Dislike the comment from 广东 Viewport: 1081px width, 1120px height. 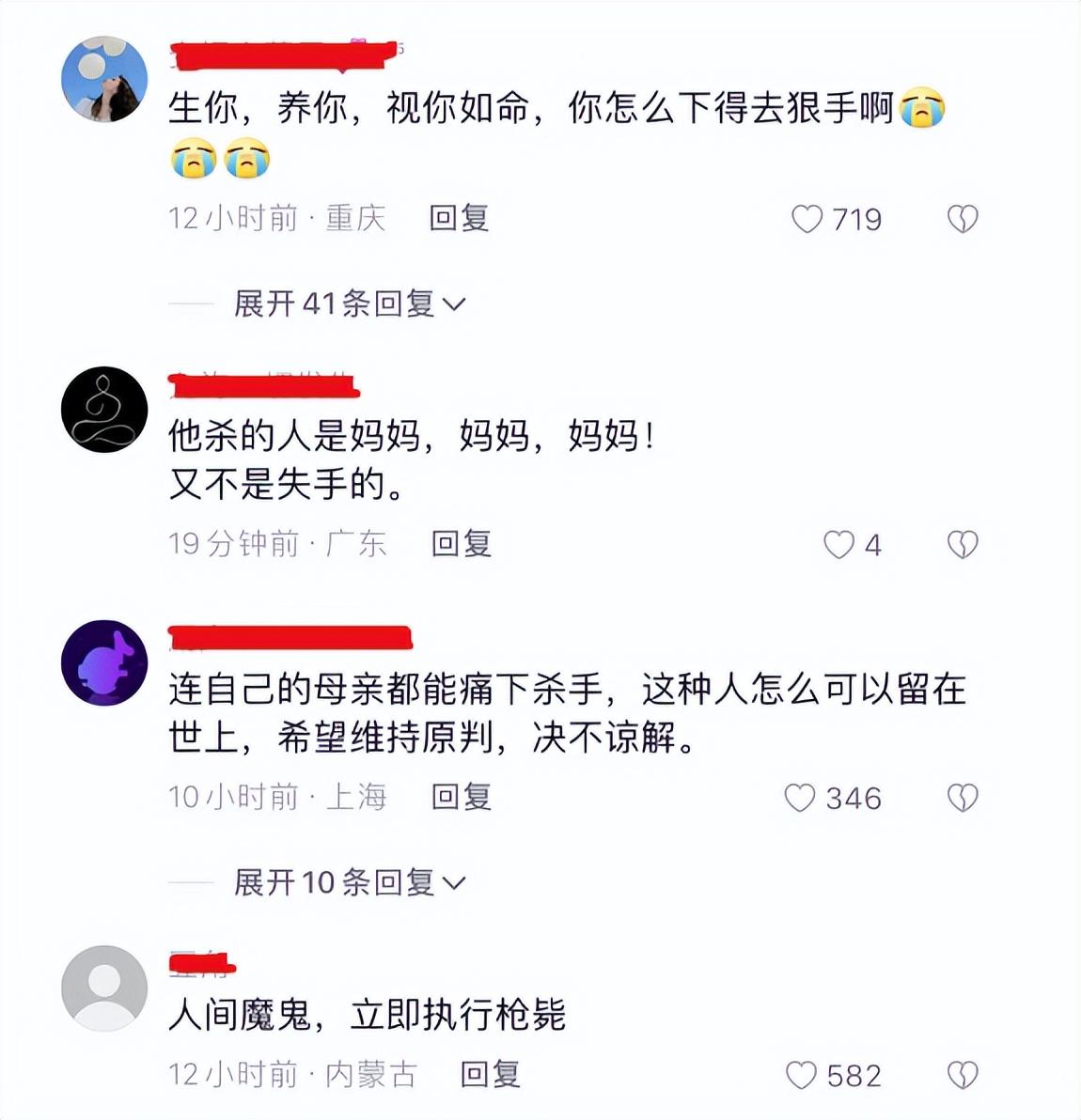pyautogui.click(x=962, y=545)
